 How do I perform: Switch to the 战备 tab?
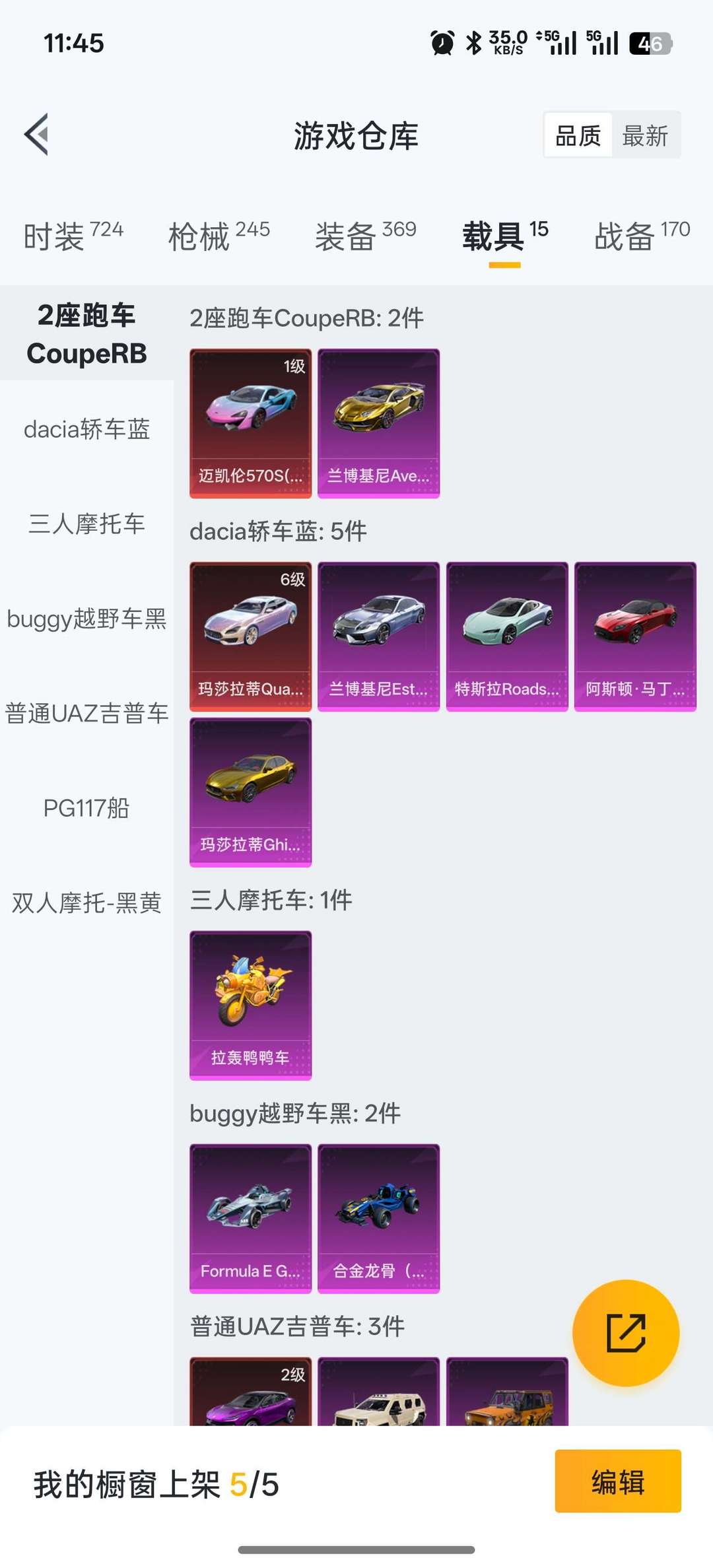coord(641,236)
